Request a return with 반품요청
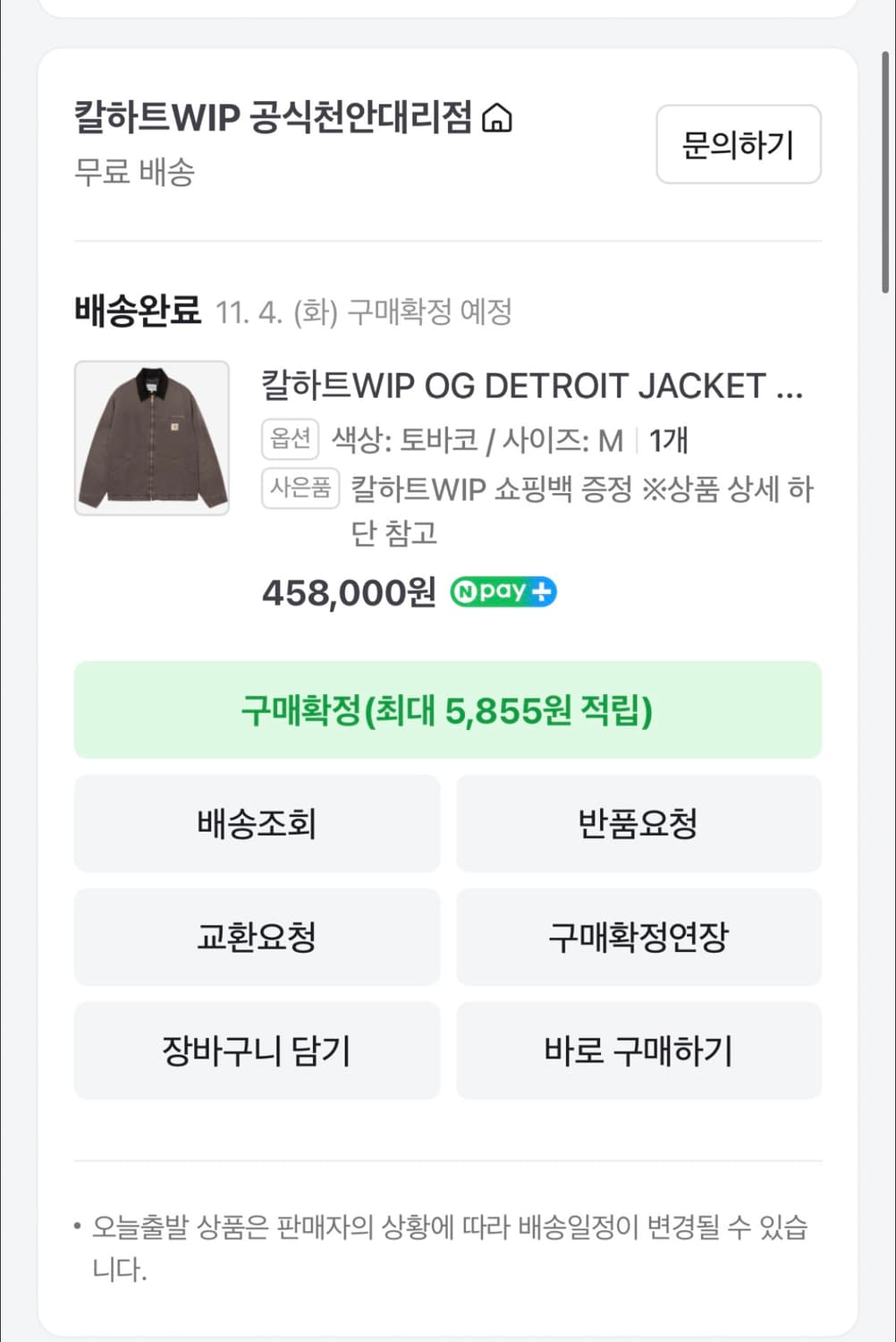 (638, 824)
